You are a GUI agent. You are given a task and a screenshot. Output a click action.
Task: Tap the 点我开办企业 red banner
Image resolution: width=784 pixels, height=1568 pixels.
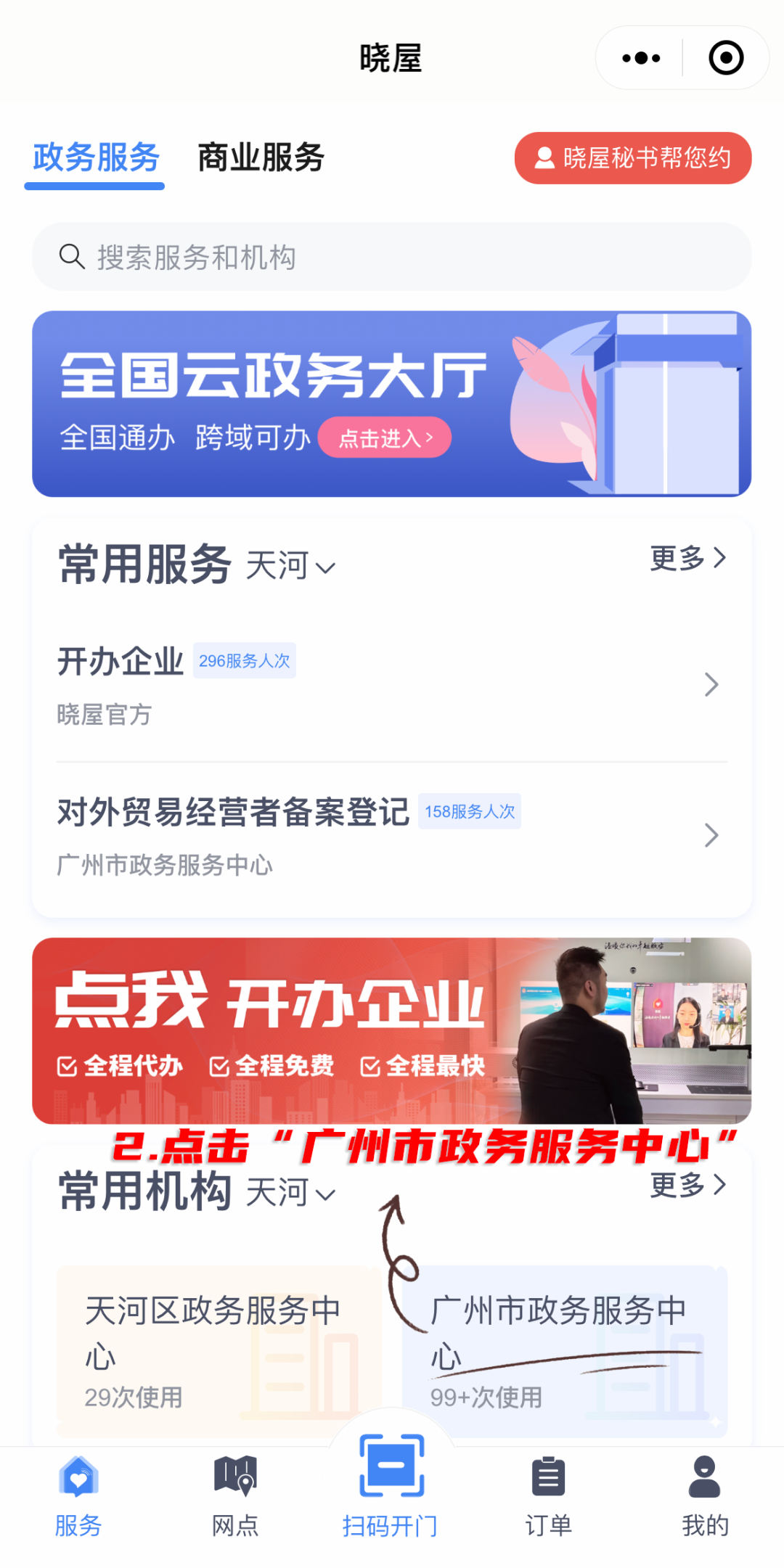[392, 1030]
